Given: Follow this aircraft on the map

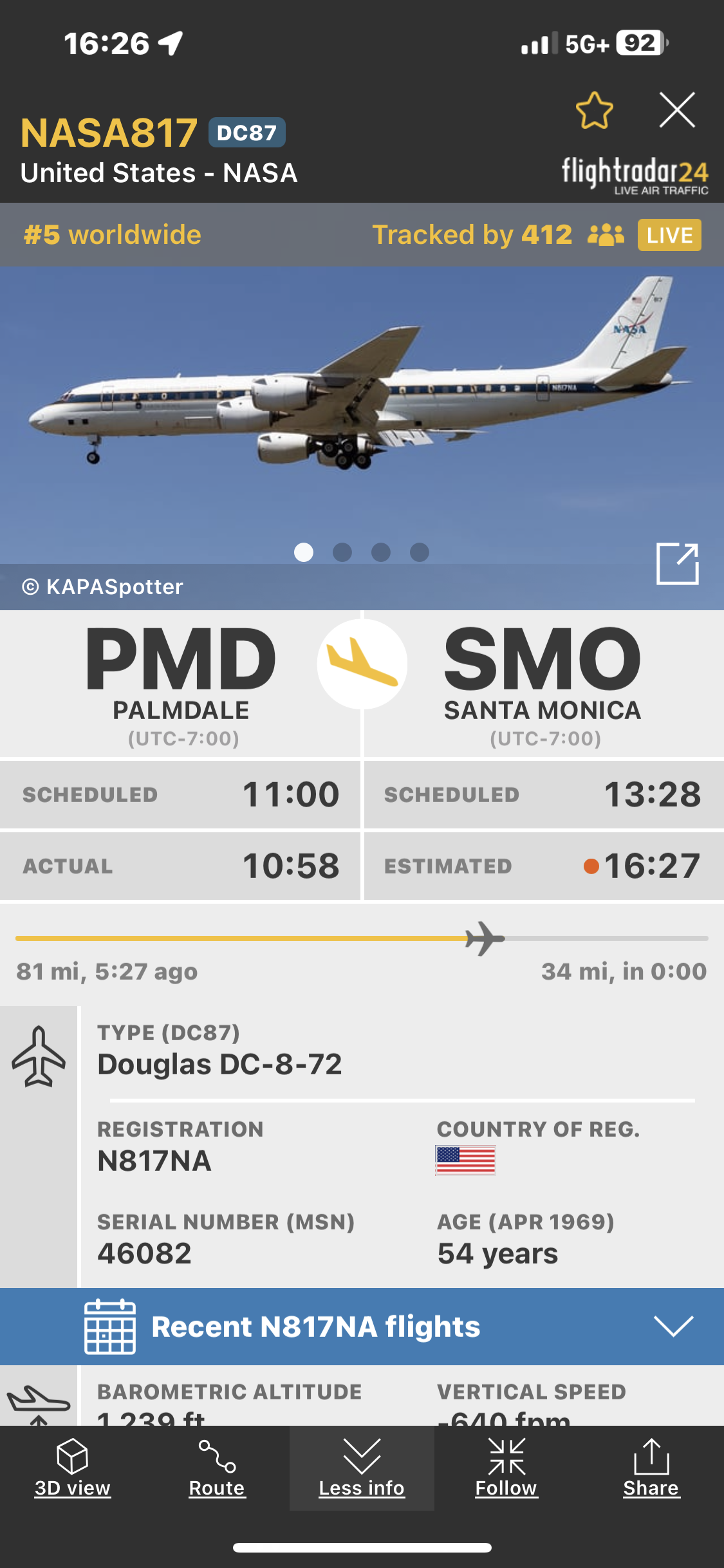Looking at the screenshot, I should click(x=506, y=1468).
